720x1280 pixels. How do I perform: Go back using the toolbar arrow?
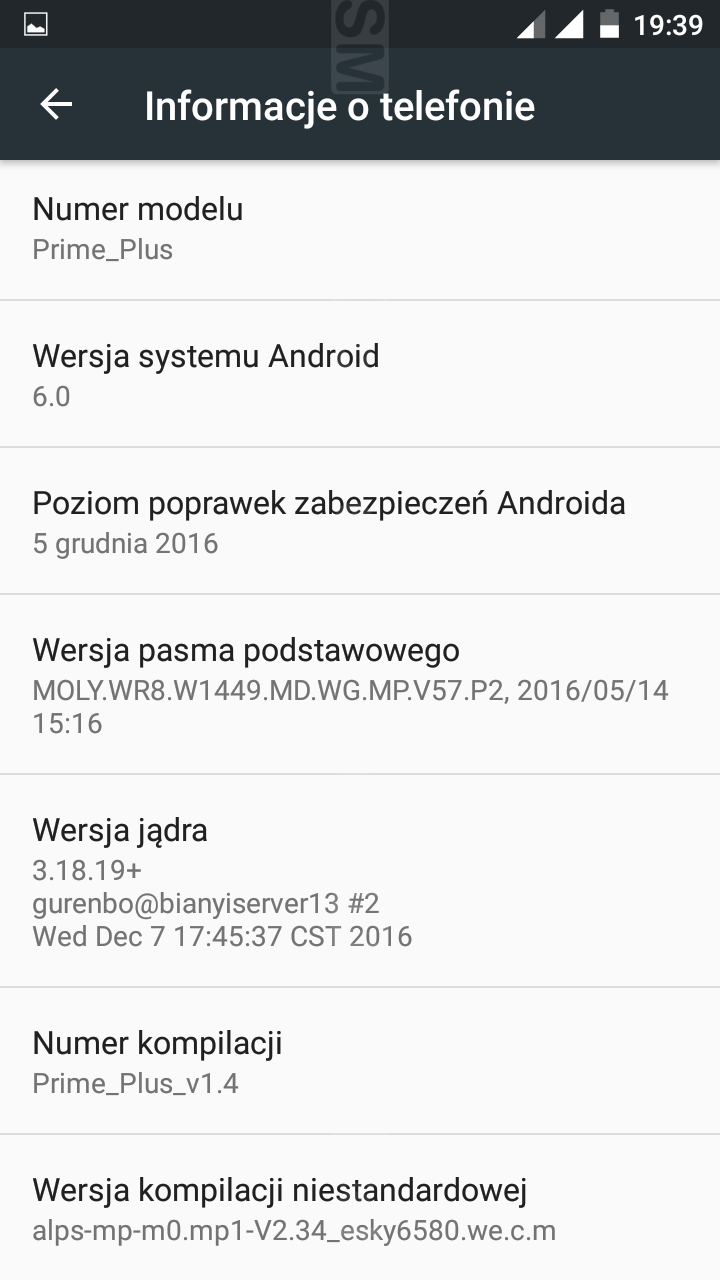[56, 105]
